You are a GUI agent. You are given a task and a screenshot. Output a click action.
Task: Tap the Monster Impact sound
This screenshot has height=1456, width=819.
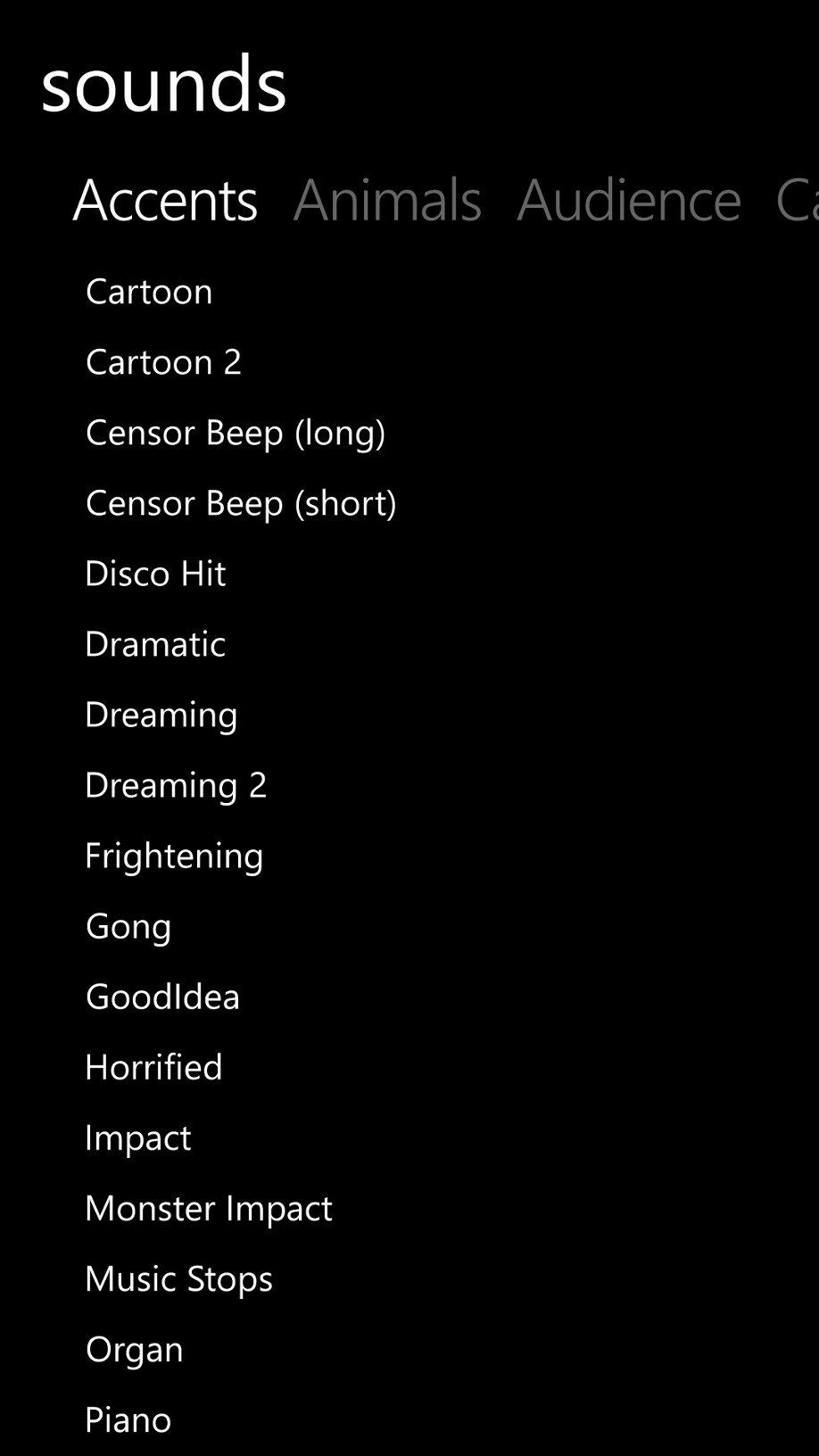209,1208
